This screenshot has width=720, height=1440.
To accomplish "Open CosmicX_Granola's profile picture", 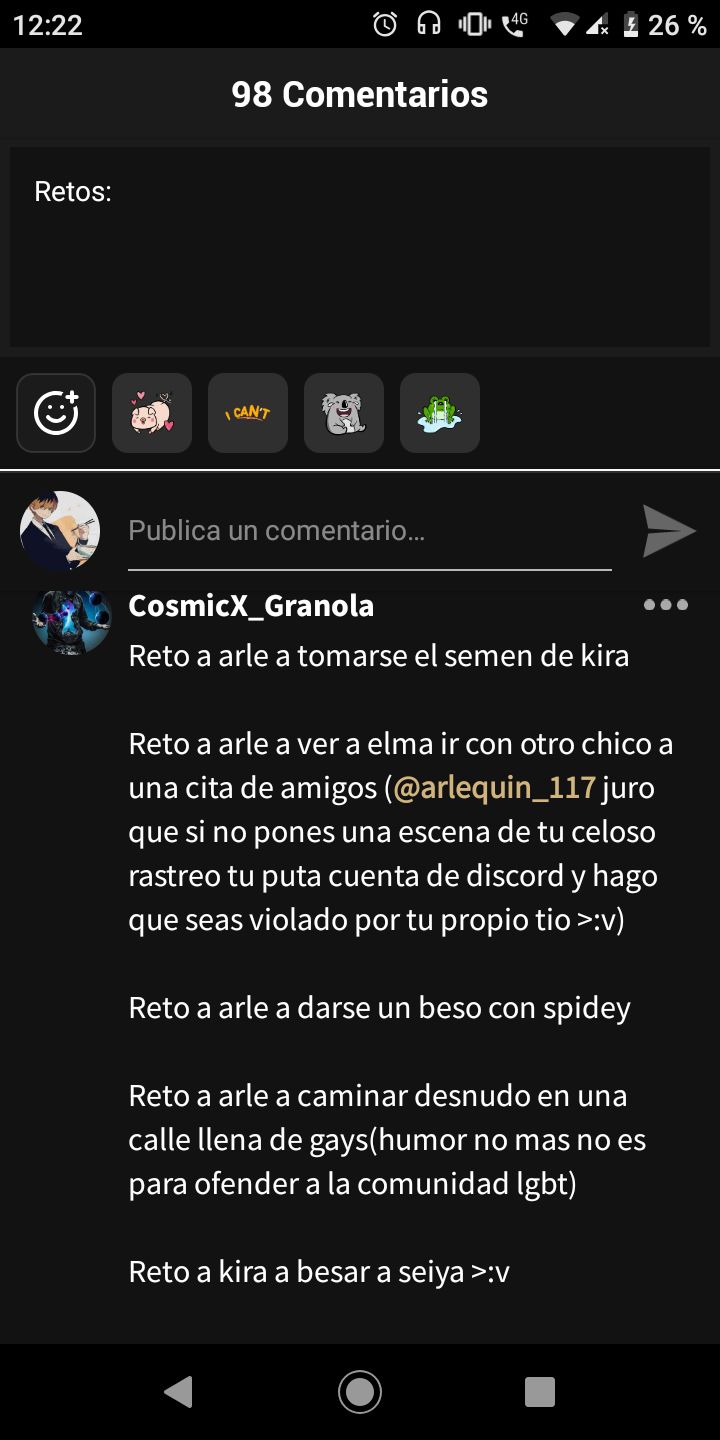I will click(71, 621).
